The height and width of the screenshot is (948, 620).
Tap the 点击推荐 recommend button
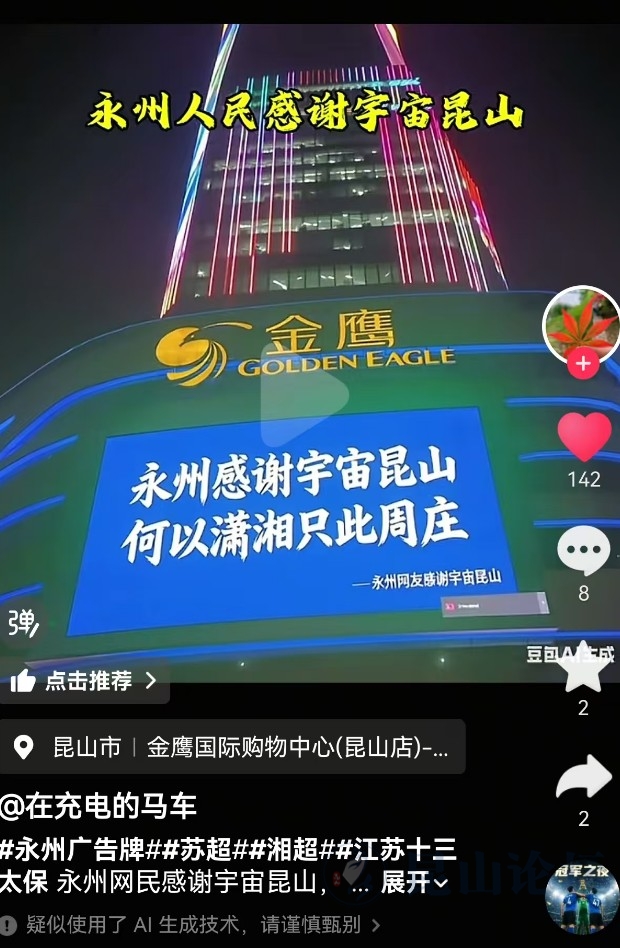pyautogui.click(x=84, y=681)
